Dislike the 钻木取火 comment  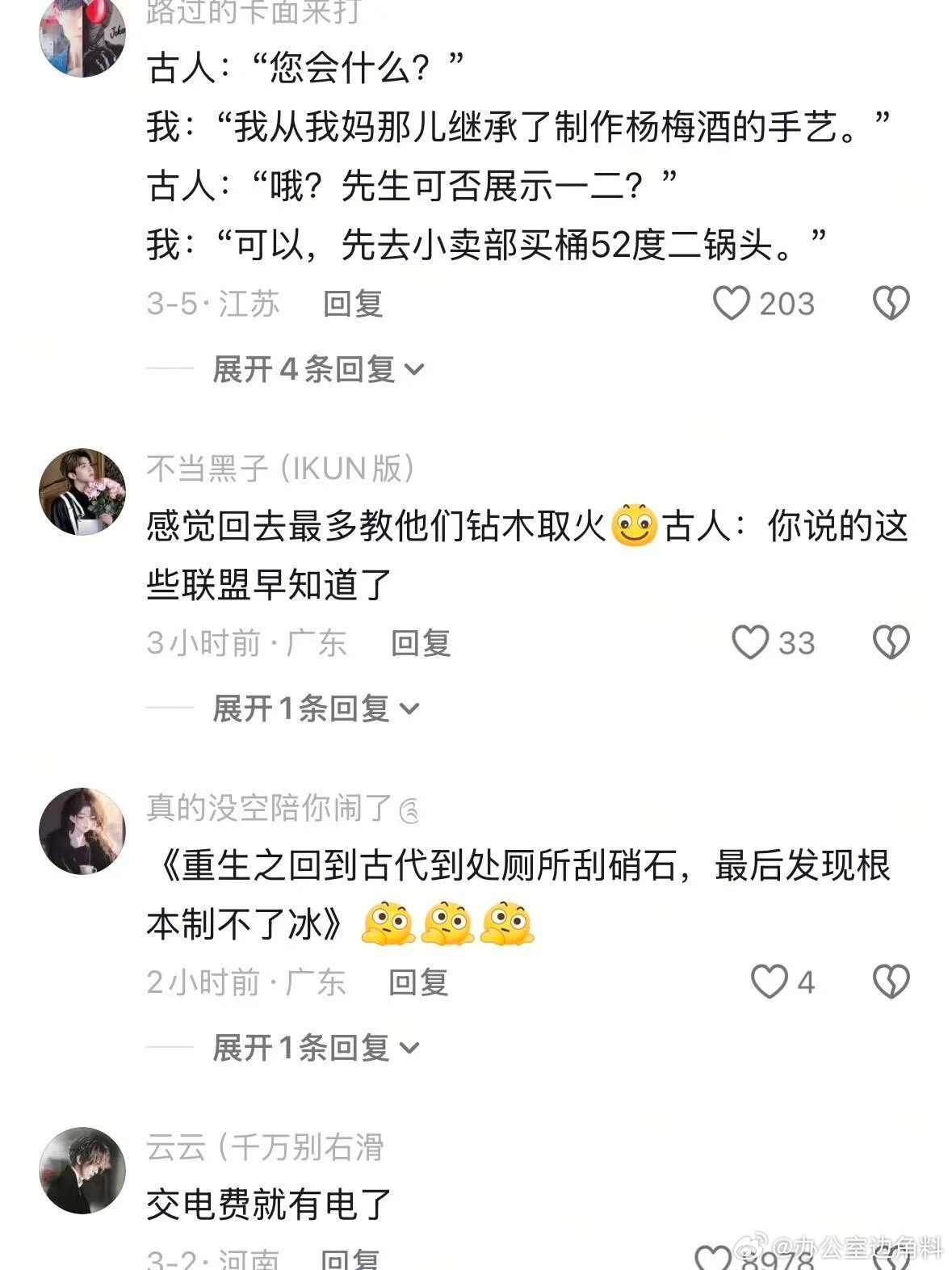click(x=891, y=640)
